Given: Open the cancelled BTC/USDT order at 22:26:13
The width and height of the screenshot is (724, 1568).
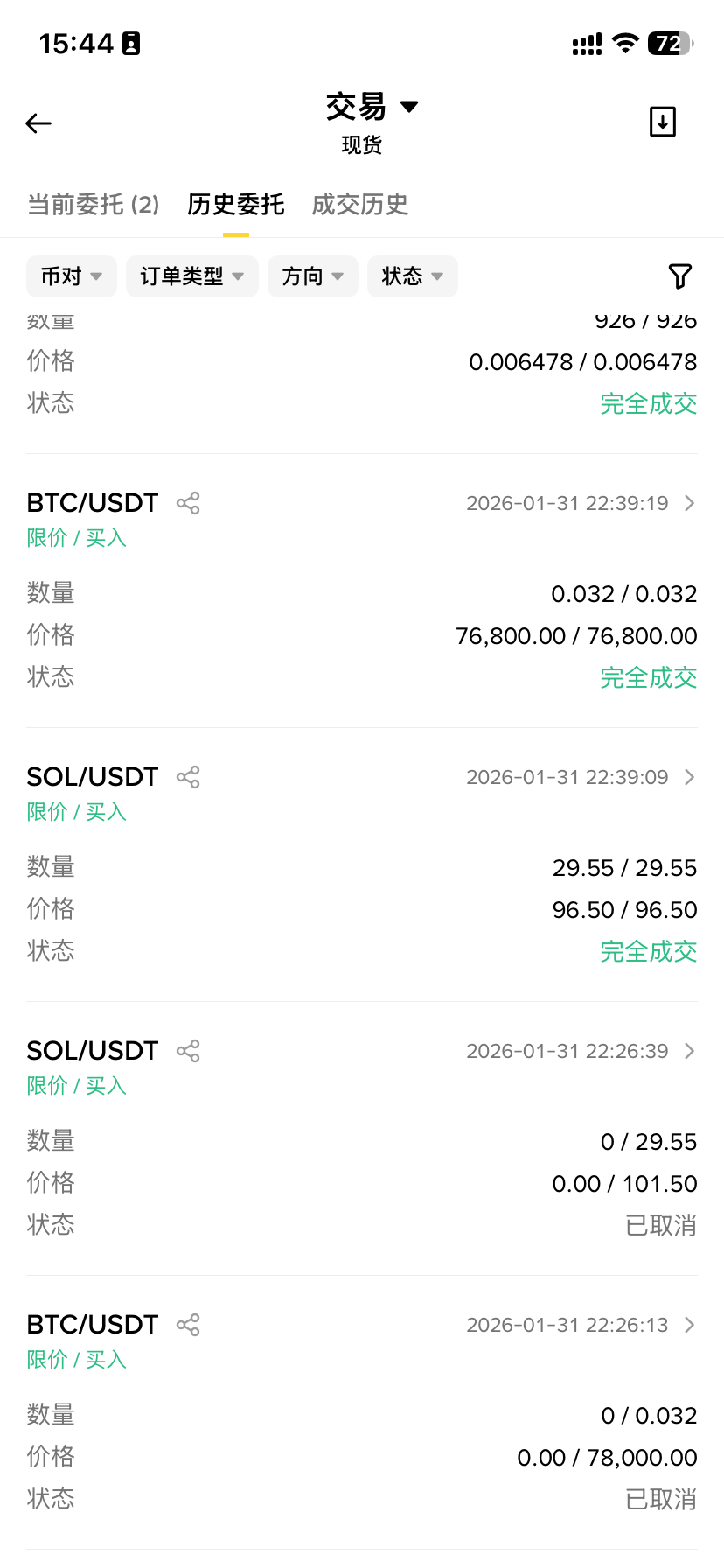Looking at the screenshot, I should (x=689, y=1325).
